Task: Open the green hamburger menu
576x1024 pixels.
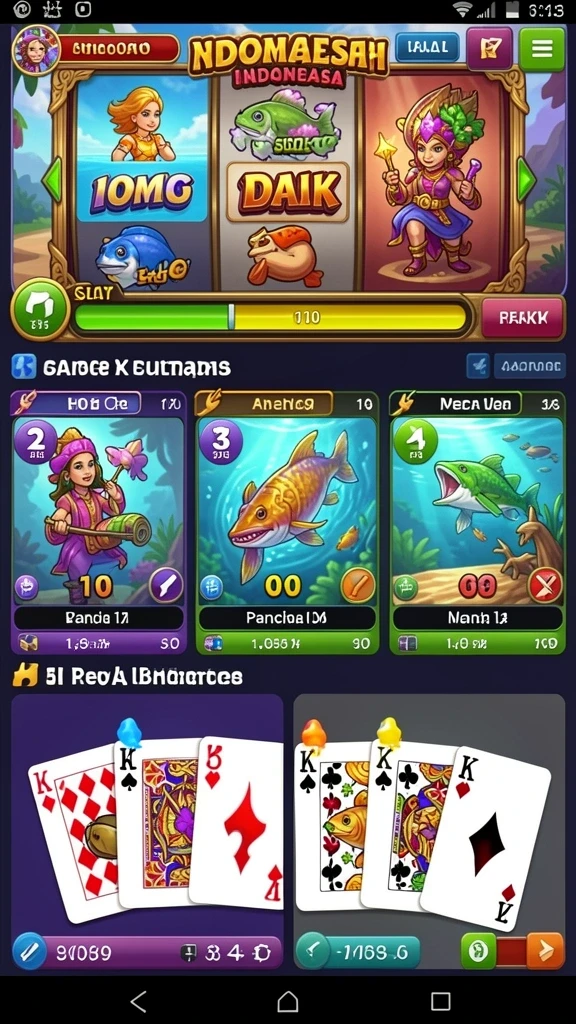Action: (541, 49)
